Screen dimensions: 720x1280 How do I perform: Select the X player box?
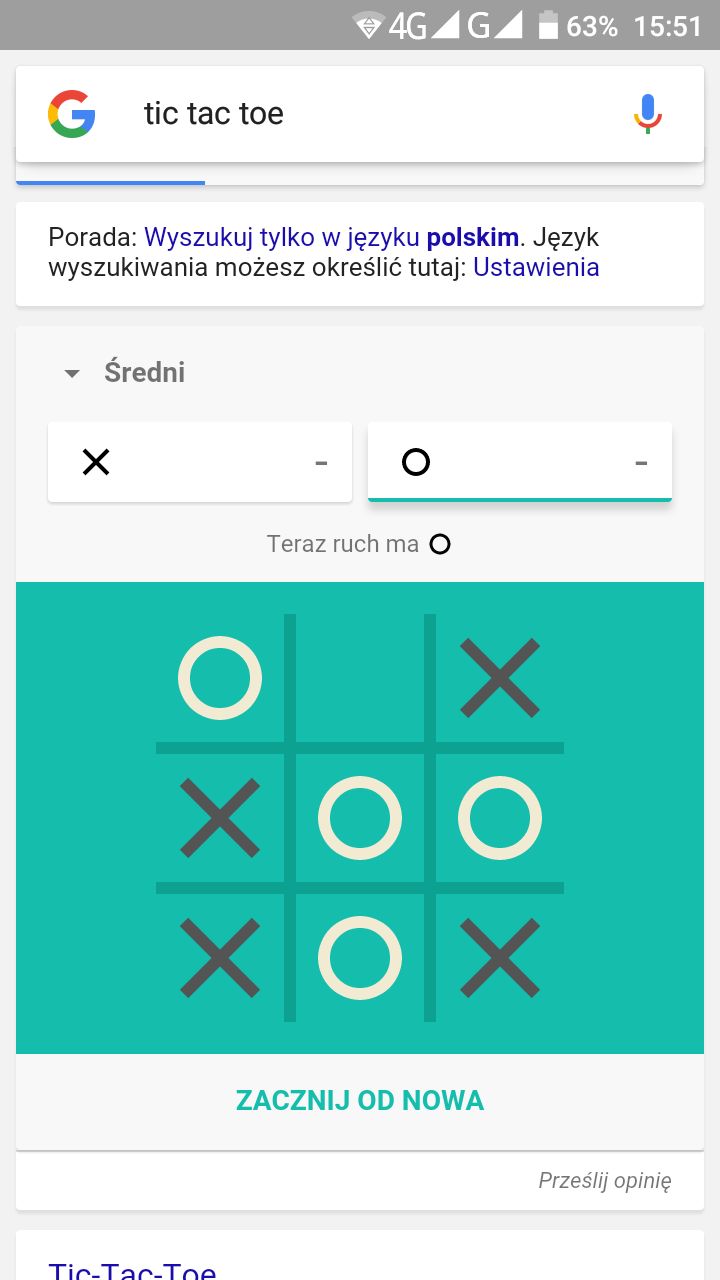[x=200, y=462]
